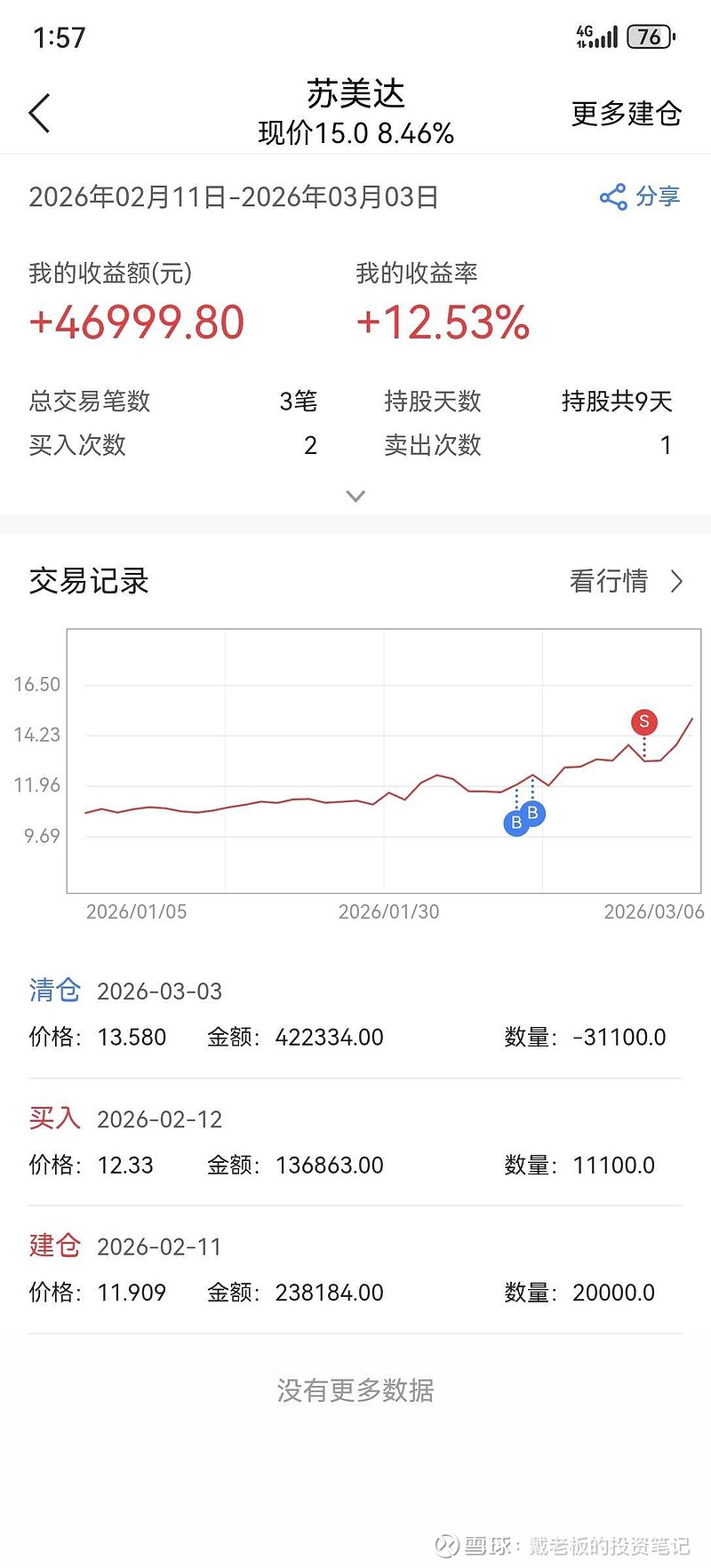
Task: Tap the battery indicator showing 76
Action: point(648,36)
